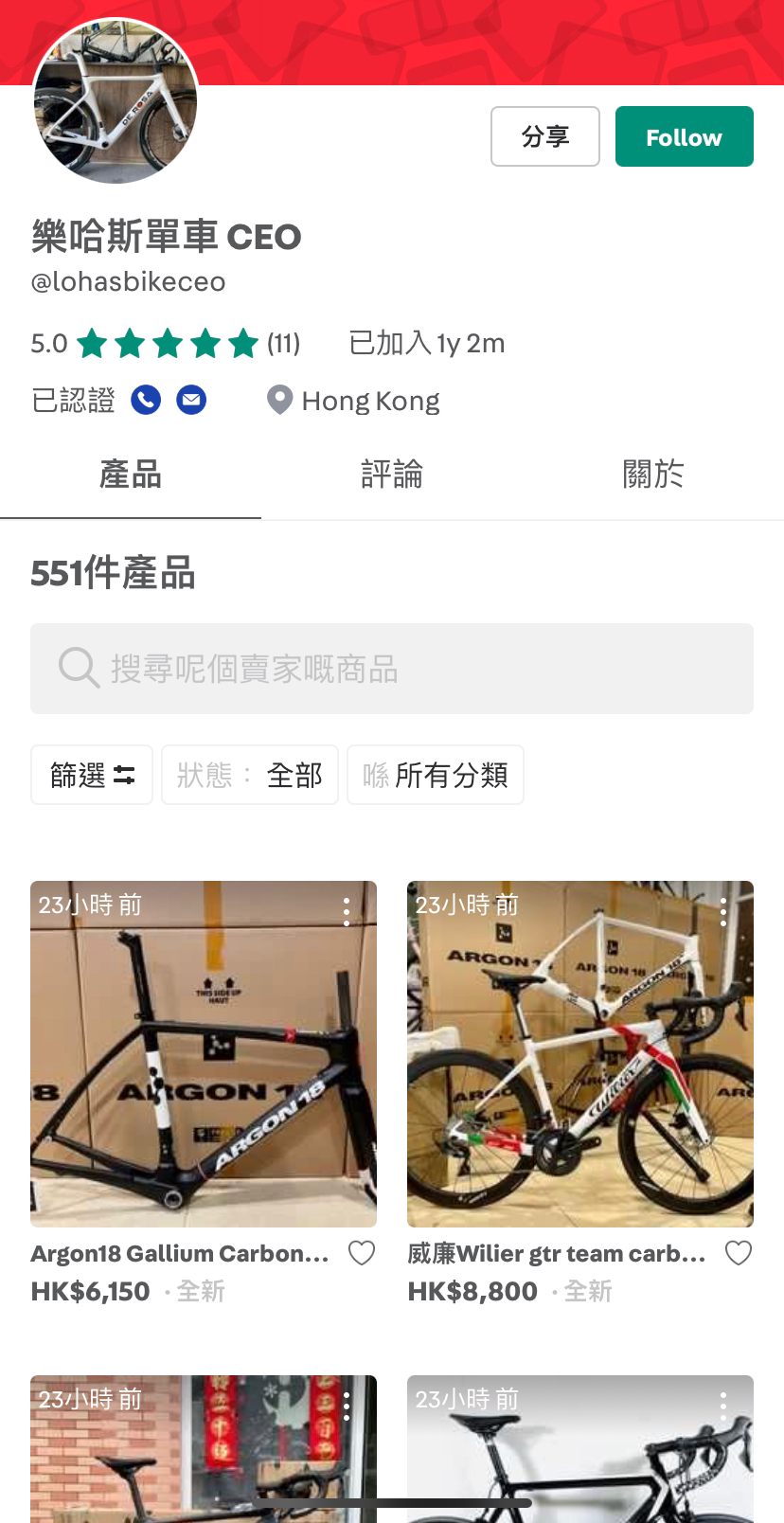This screenshot has height=1523, width=784.
Task: Open the seller's profile picture
Action: [116, 102]
